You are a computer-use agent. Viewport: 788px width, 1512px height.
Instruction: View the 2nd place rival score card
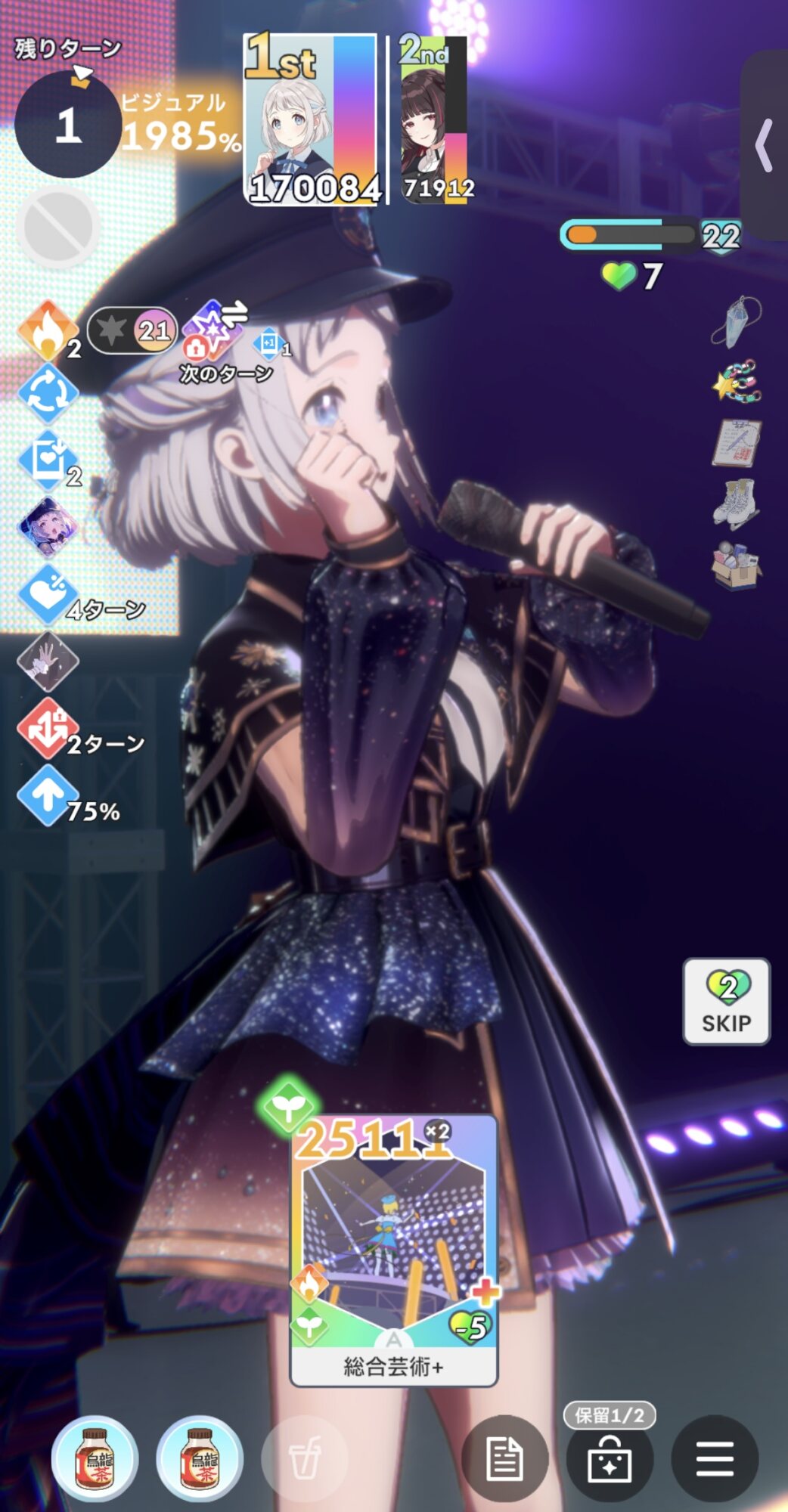pos(434,119)
